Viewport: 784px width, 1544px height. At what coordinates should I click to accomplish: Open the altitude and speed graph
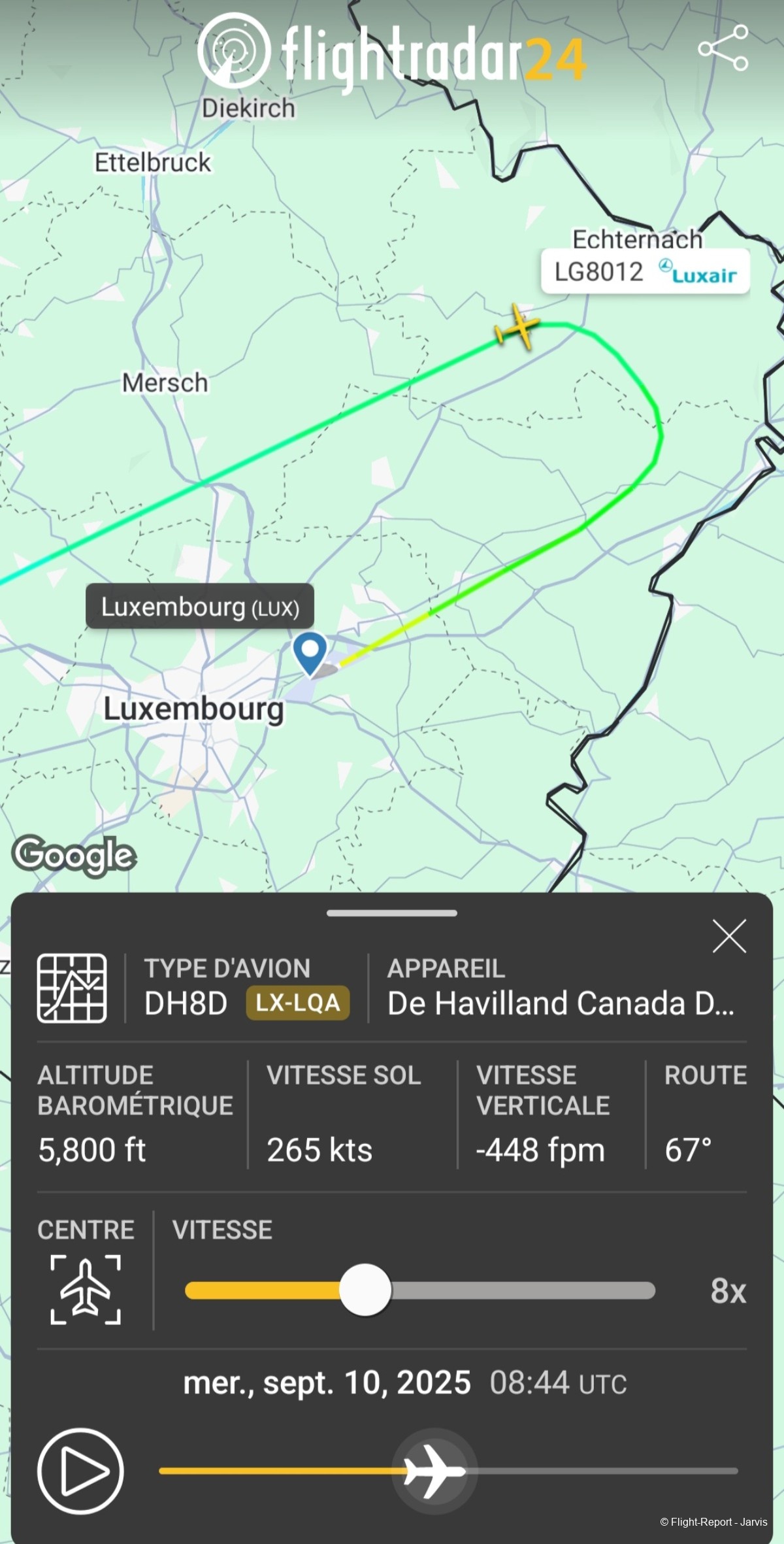pyautogui.click(x=72, y=988)
